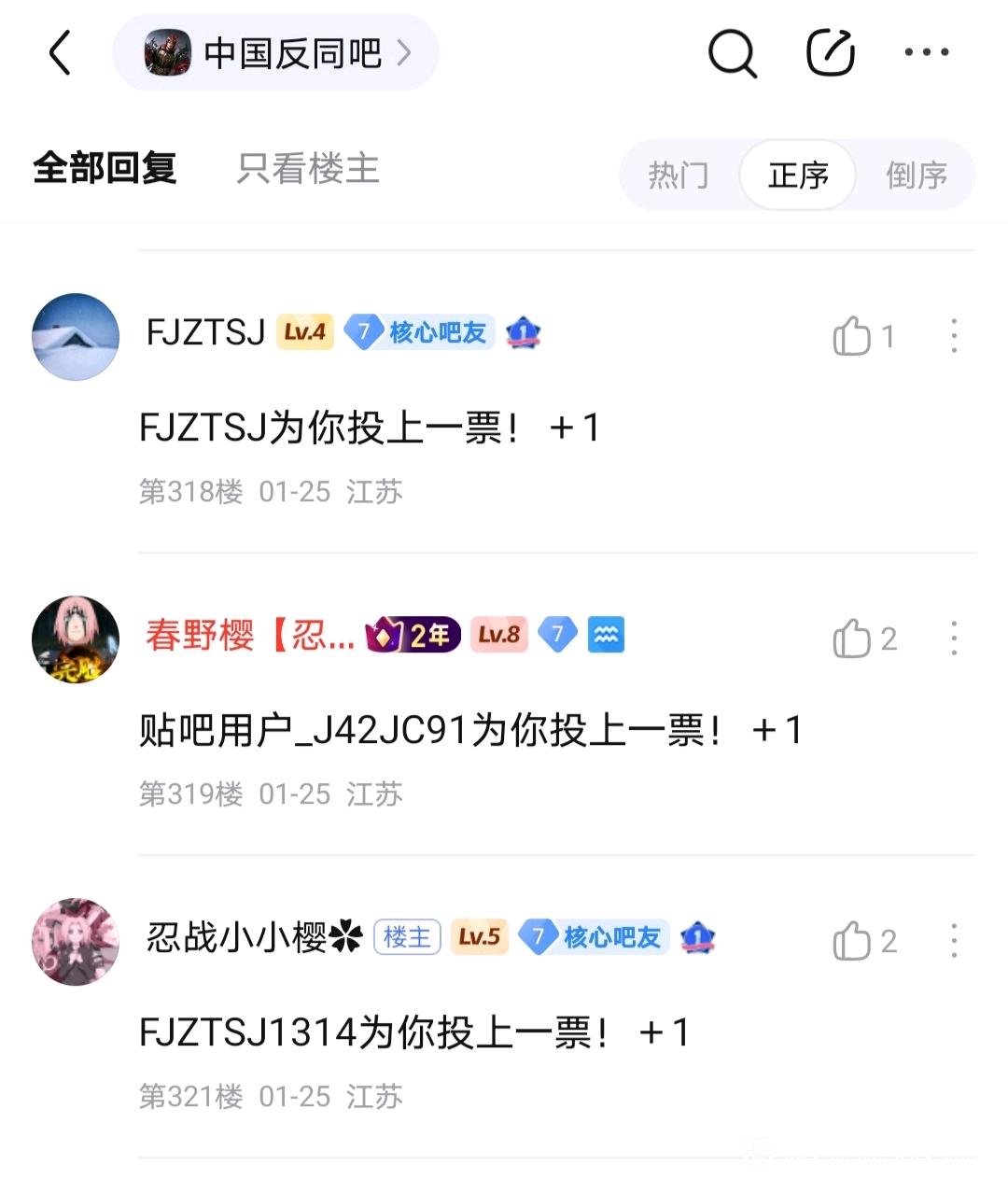Open the top bar overflow menu

click(x=926, y=52)
